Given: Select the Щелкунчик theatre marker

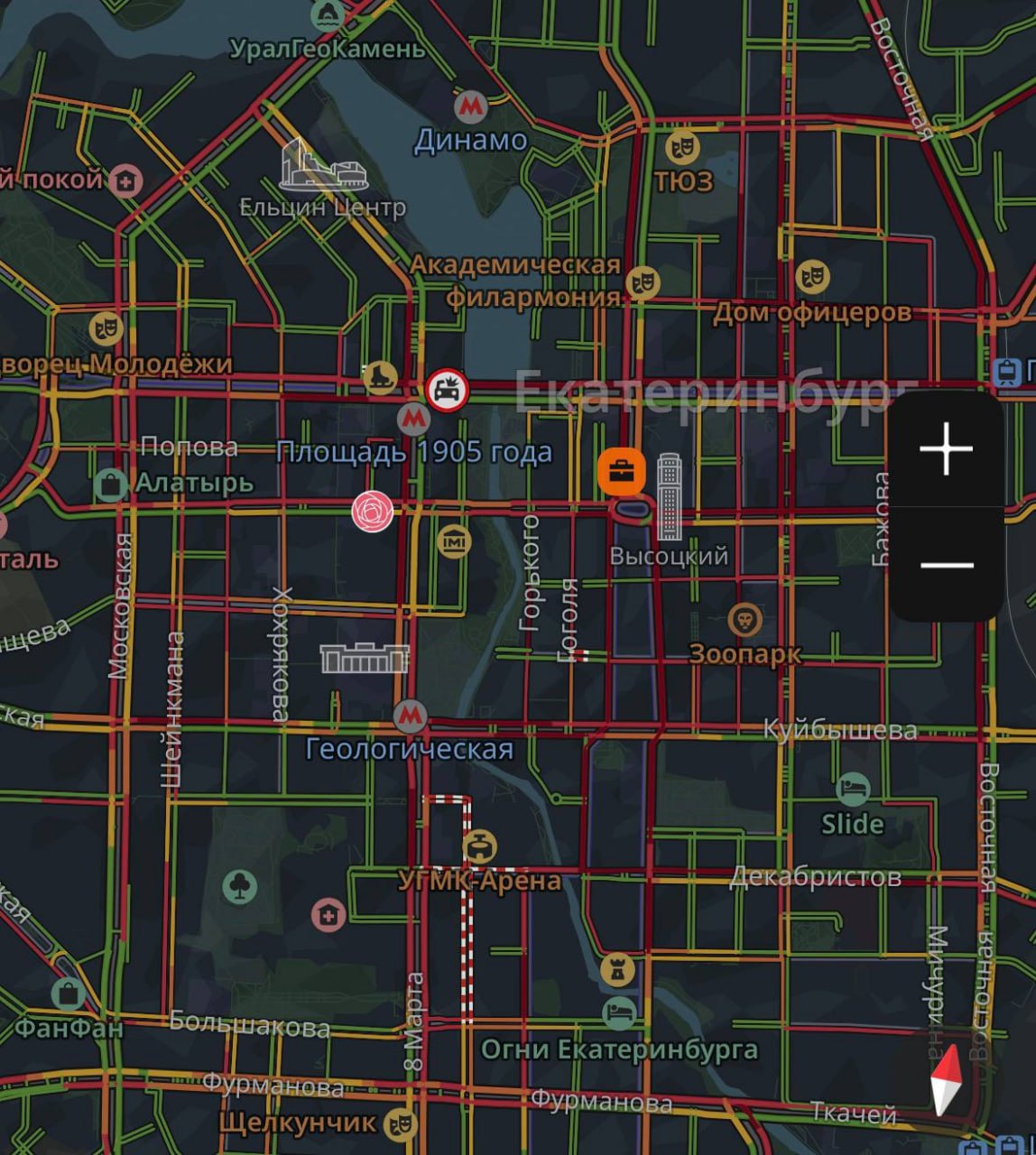Looking at the screenshot, I should (399, 1123).
